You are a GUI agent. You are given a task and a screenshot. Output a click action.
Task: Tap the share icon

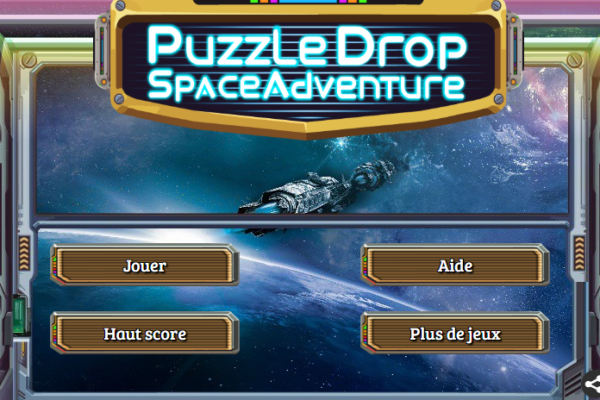point(592,384)
